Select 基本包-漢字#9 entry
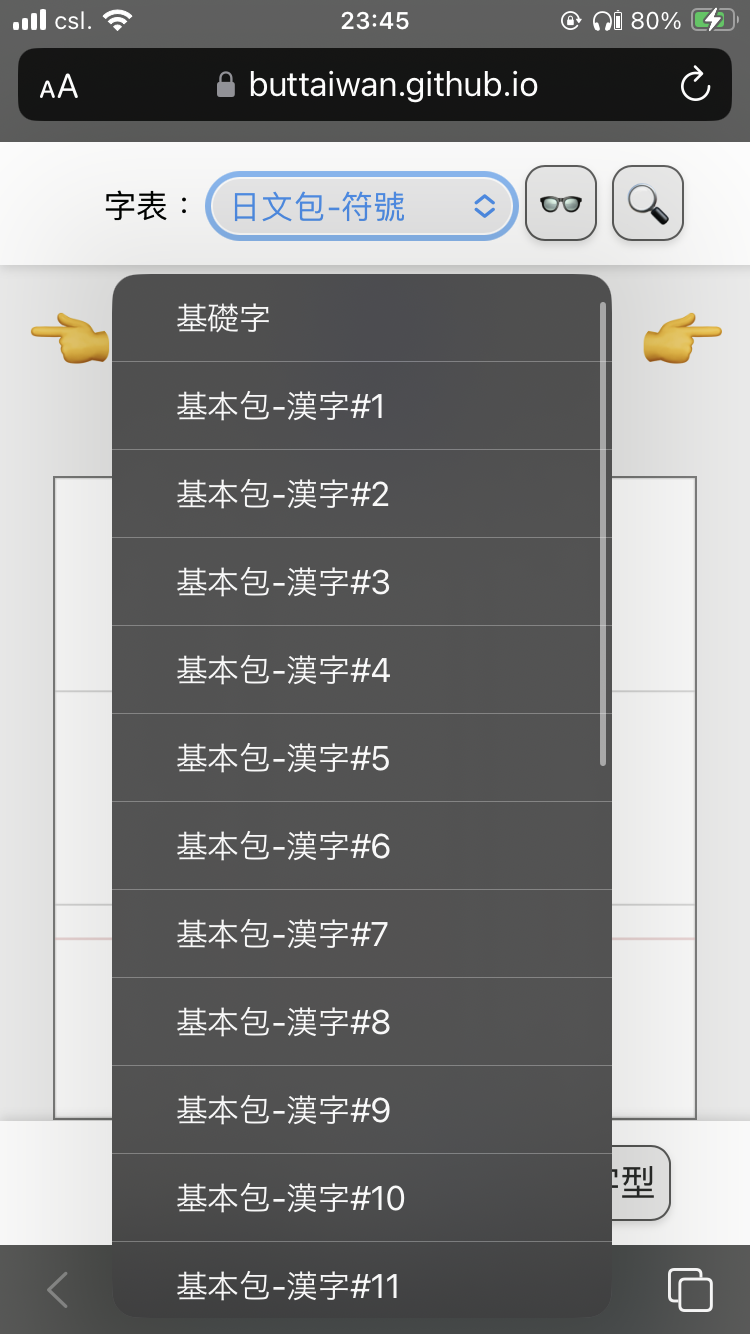This screenshot has width=750, height=1334. click(362, 1110)
